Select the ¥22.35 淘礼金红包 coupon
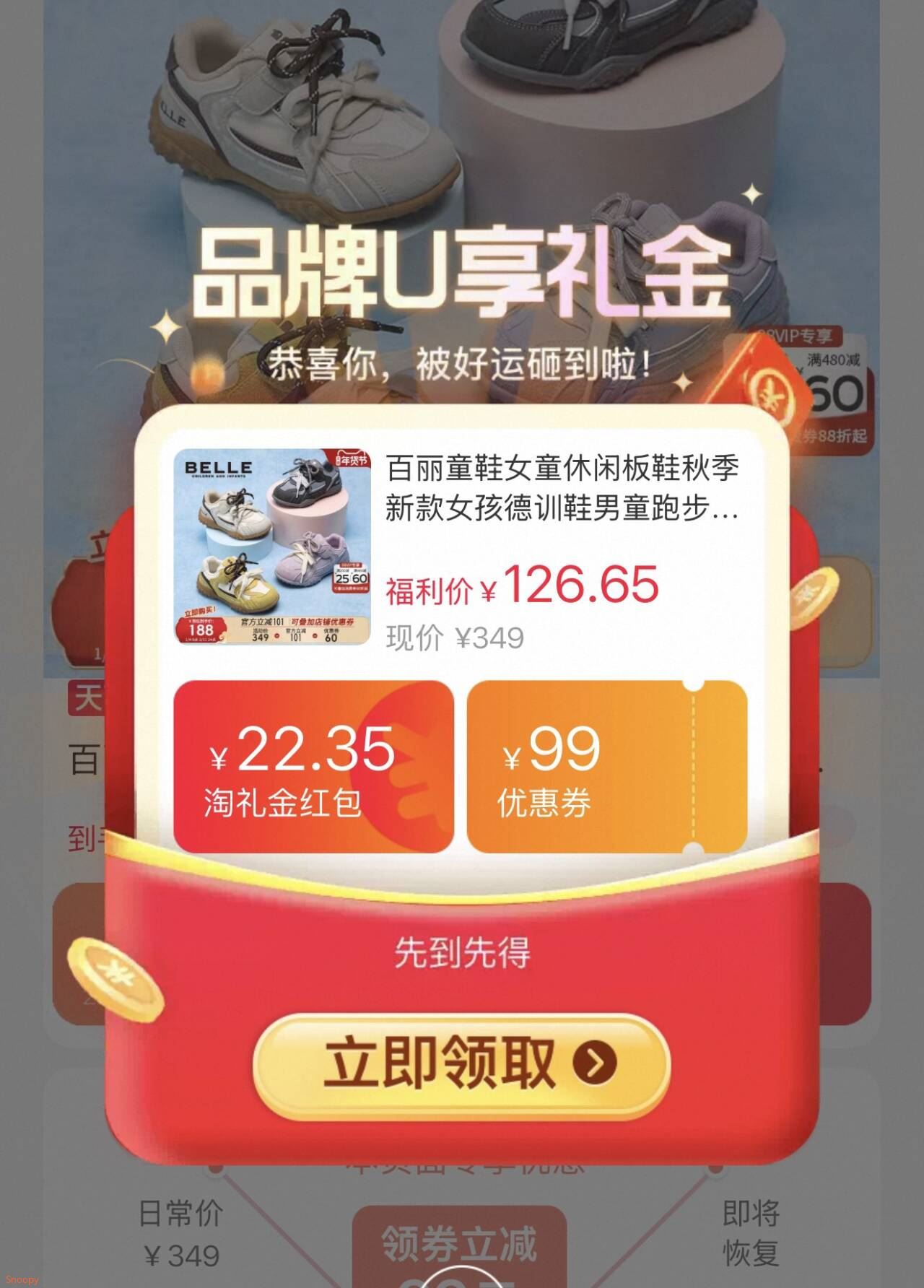This screenshot has height=1288, width=924. click(314, 767)
